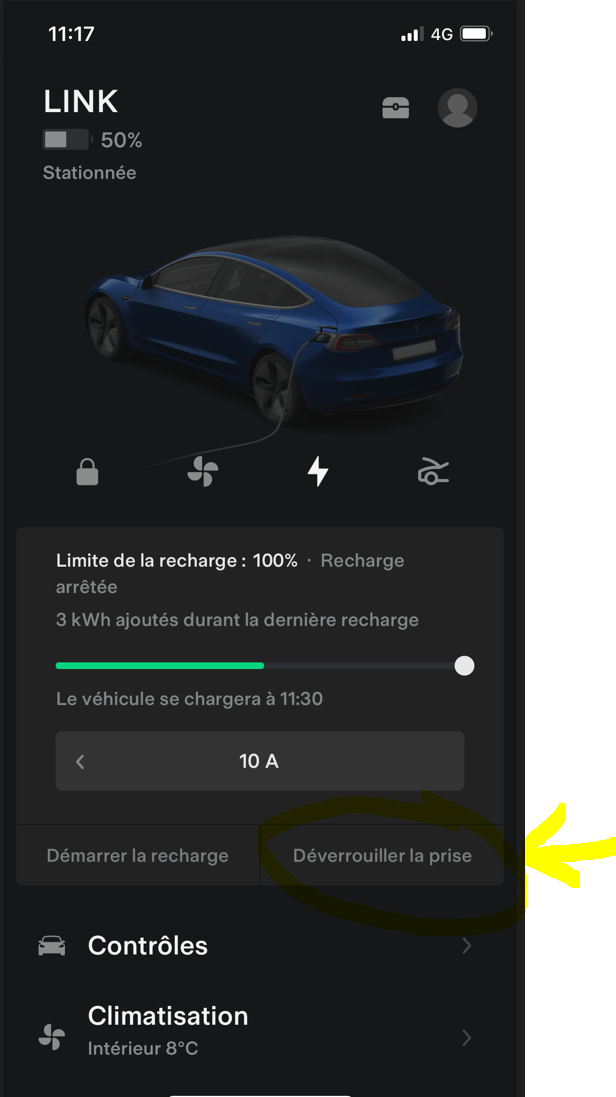The height and width of the screenshot is (1097, 616).
Task: Open the toolbox icon
Action: 396,108
